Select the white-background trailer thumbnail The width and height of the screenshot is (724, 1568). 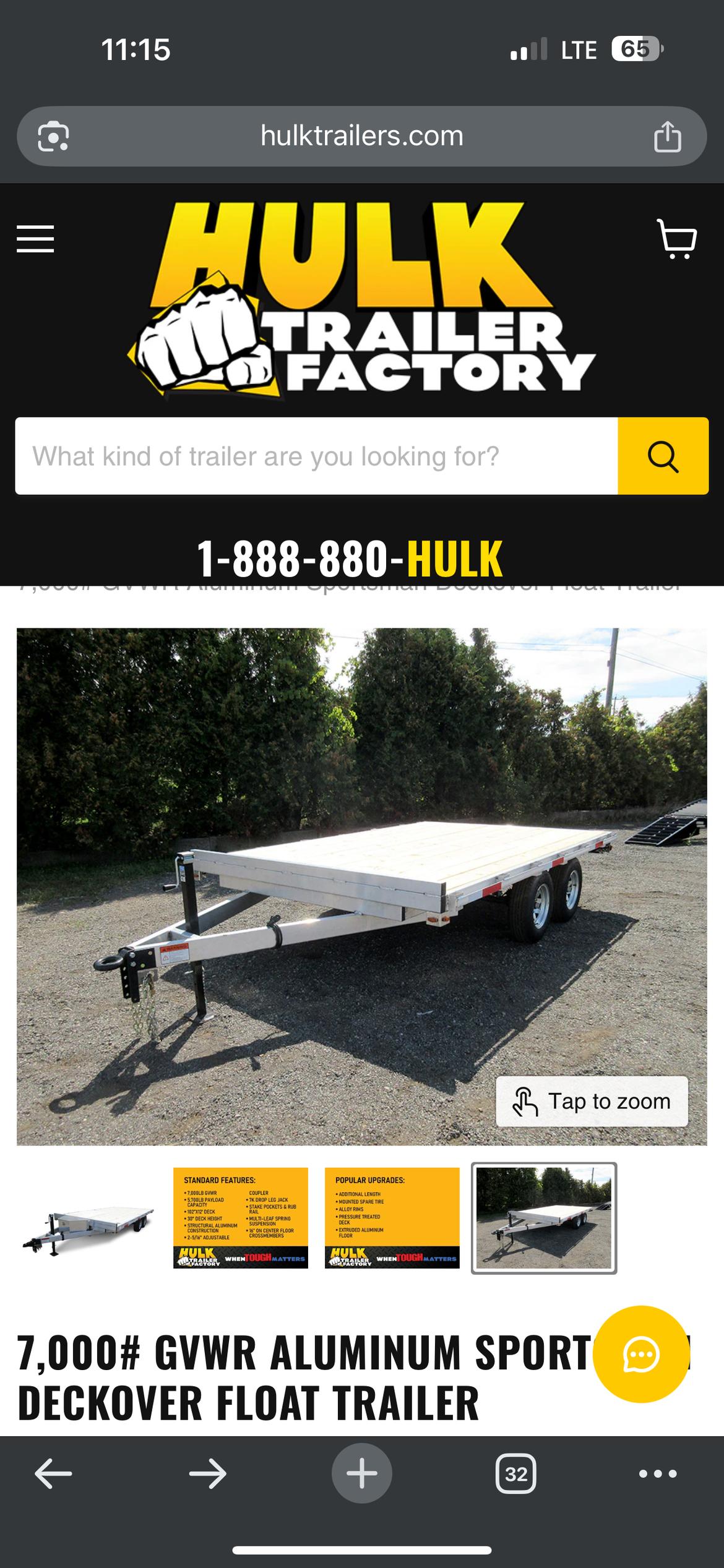(88, 1219)
